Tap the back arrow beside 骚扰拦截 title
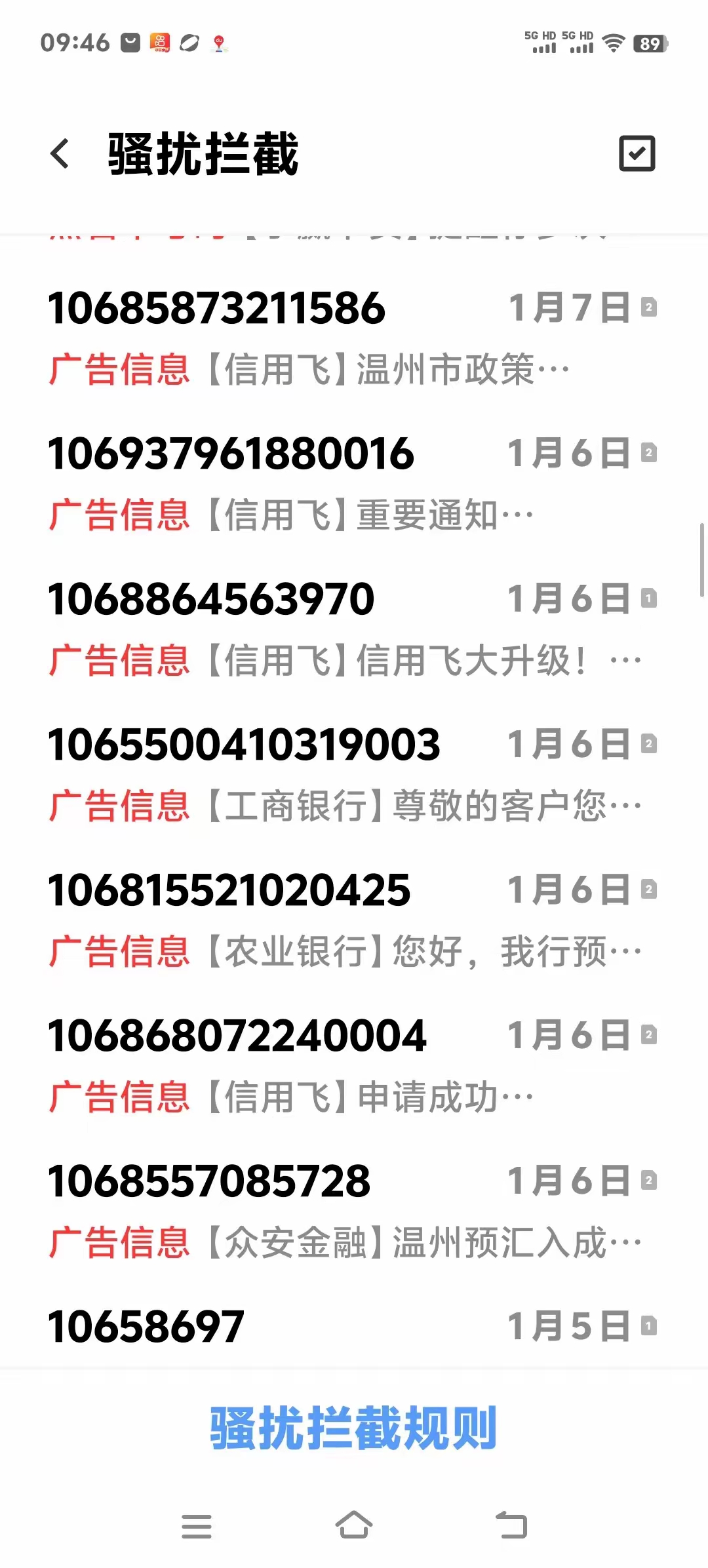Screen dimensions: 708x1568 (60, 154)
